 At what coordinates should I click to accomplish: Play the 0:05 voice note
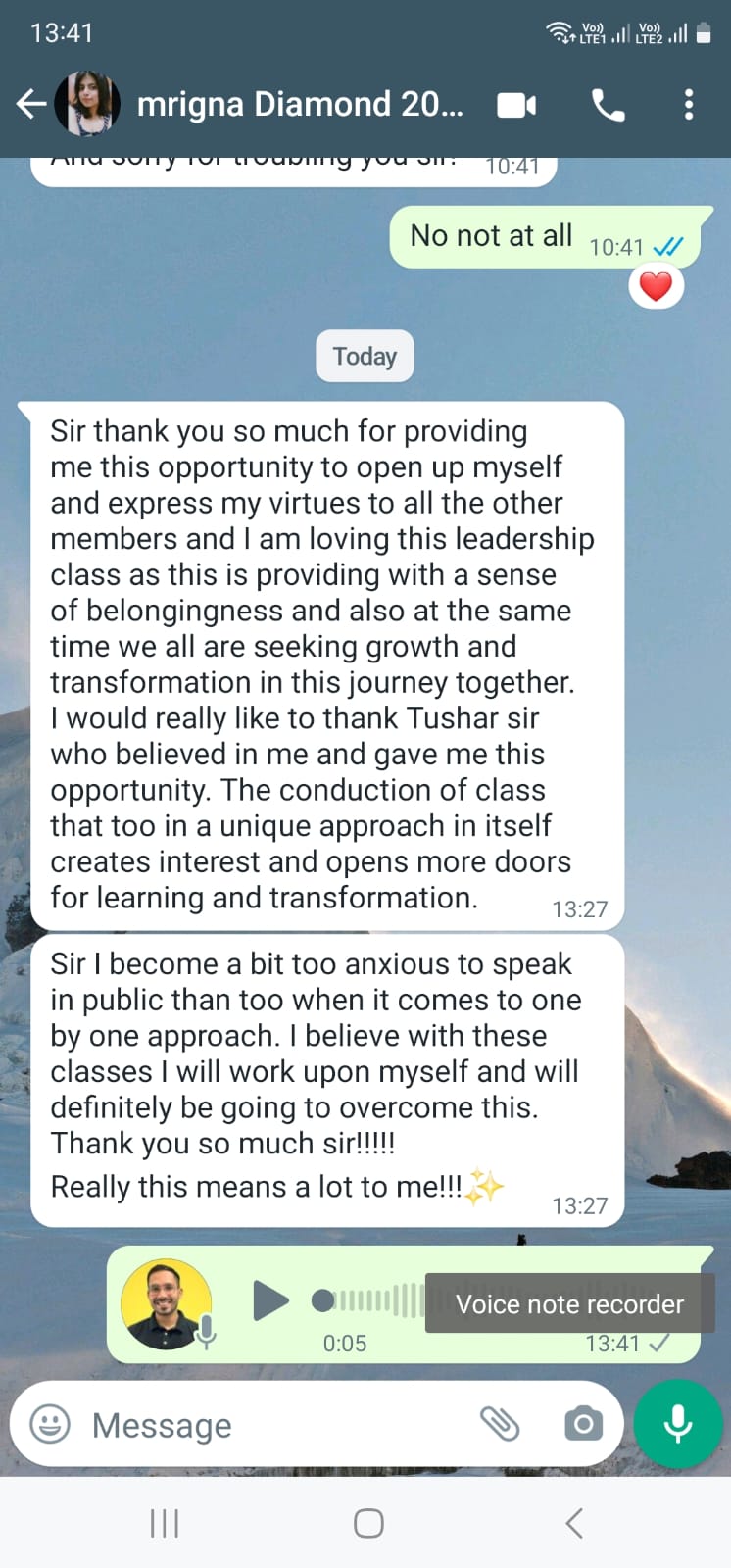pyautogui.click(x=271, y=1301)
